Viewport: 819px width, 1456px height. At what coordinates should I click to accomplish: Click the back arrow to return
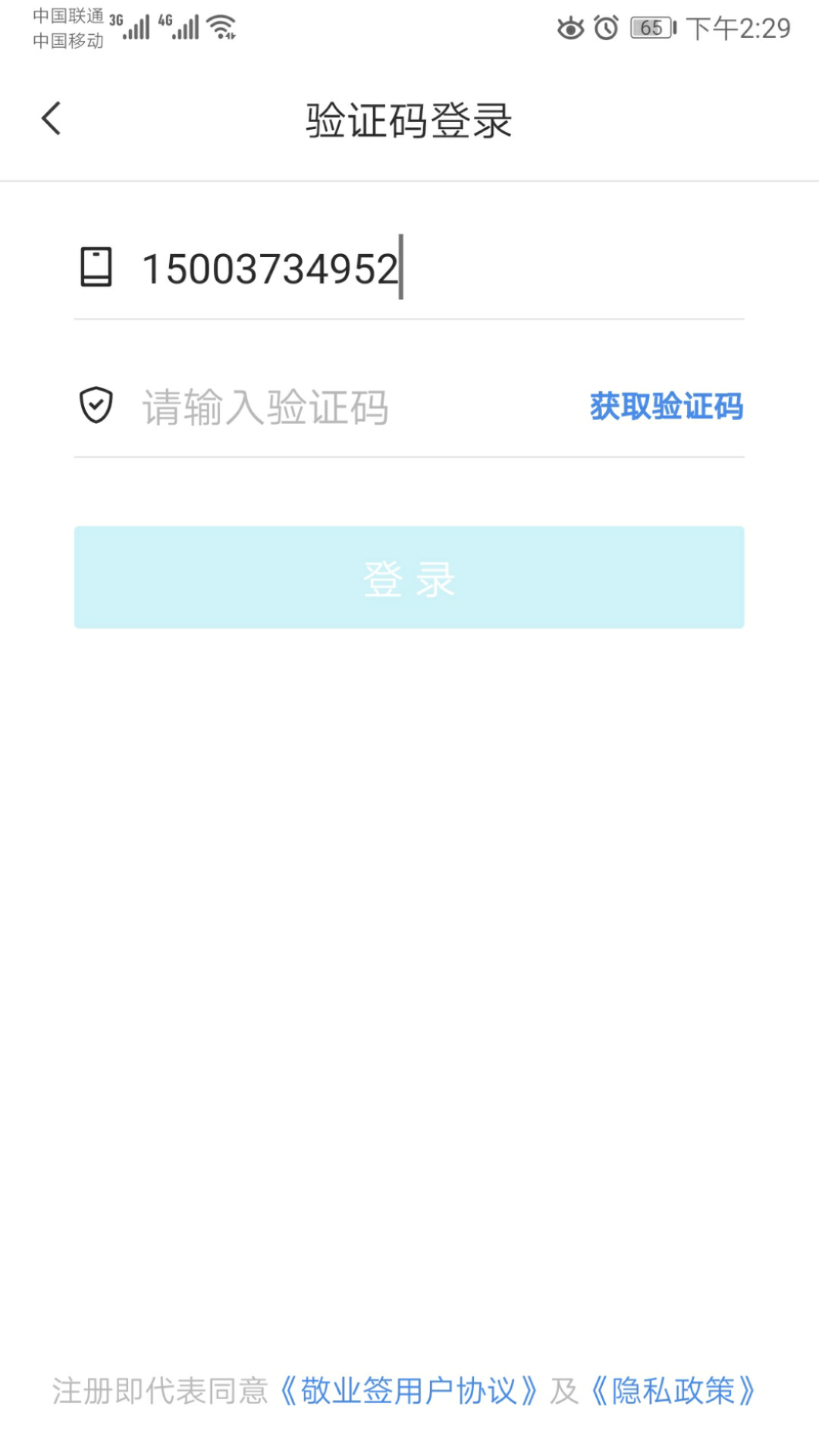pyautogui.click(x=50, y=118)
